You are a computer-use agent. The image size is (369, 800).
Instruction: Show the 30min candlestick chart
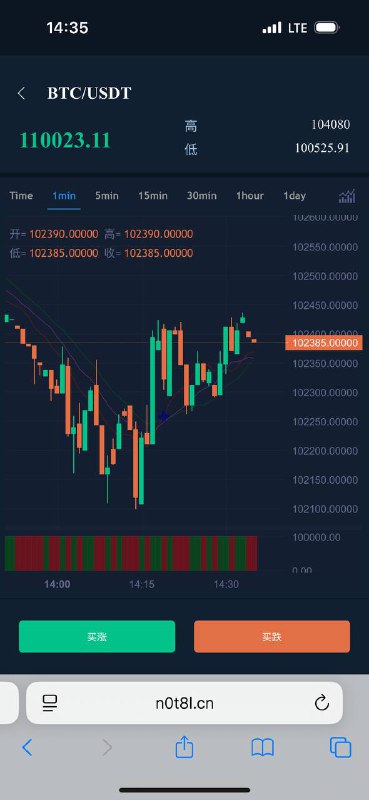click(x=202, y=195)
